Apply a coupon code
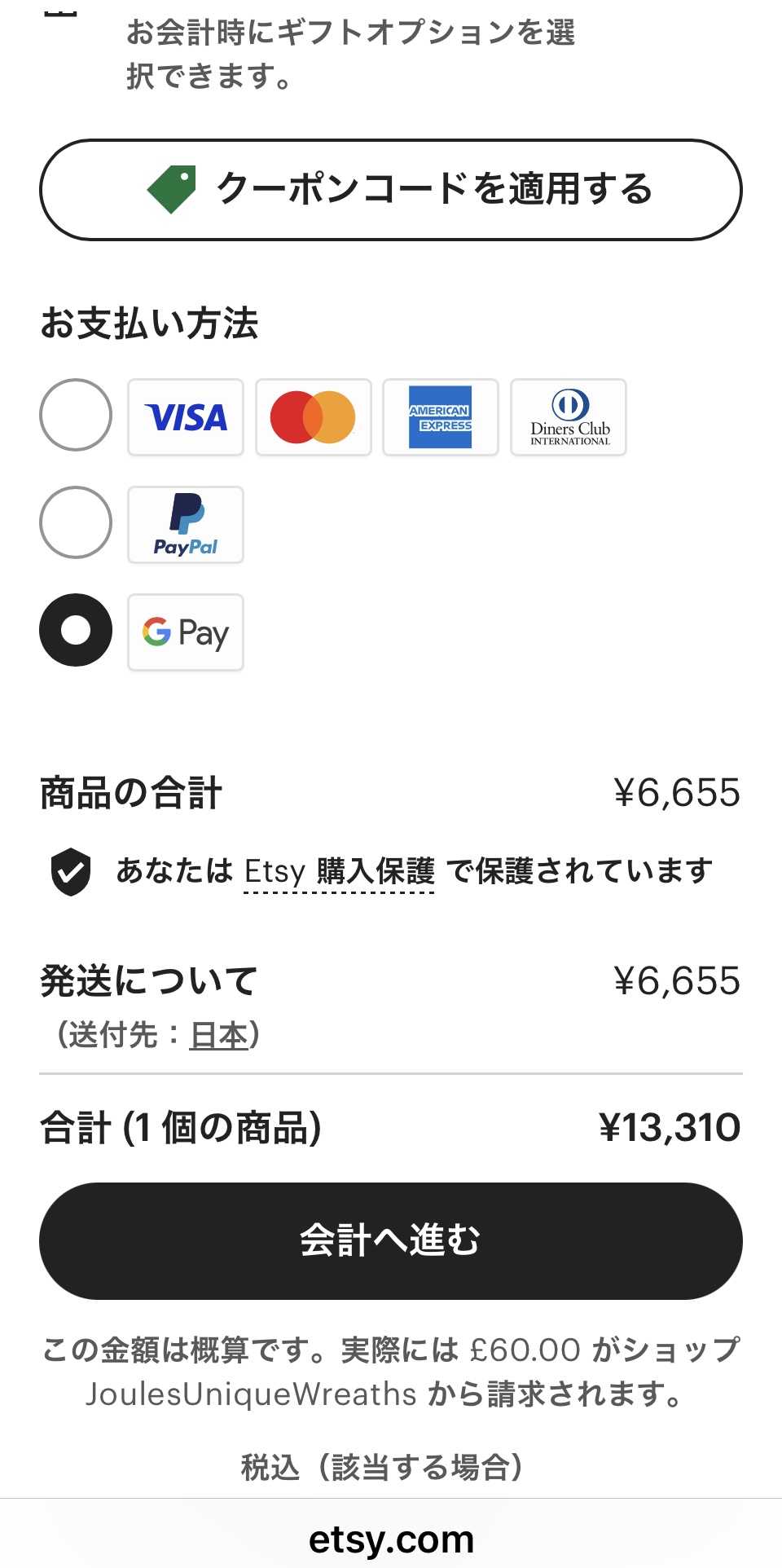Image resolution: width=782 pixels, height=1568 pixels. click(391, 190)
